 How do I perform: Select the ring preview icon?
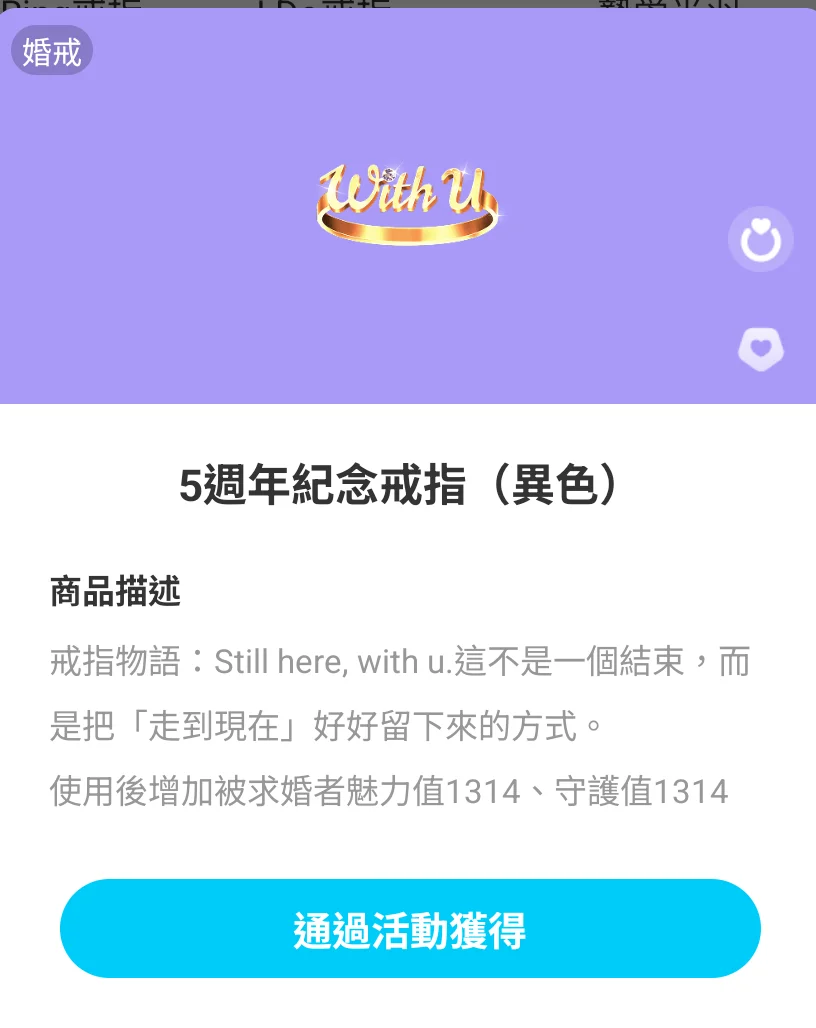tap(760, 240)
